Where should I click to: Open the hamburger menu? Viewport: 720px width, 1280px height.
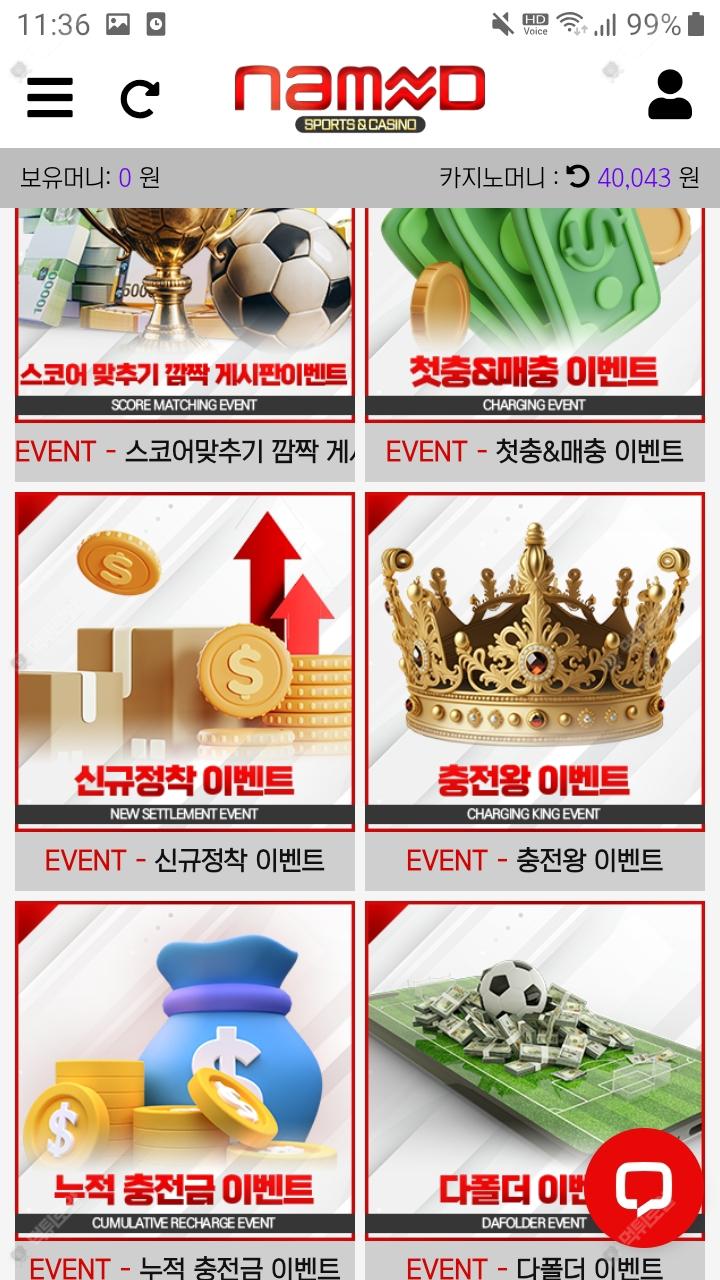tap(50, 97)
